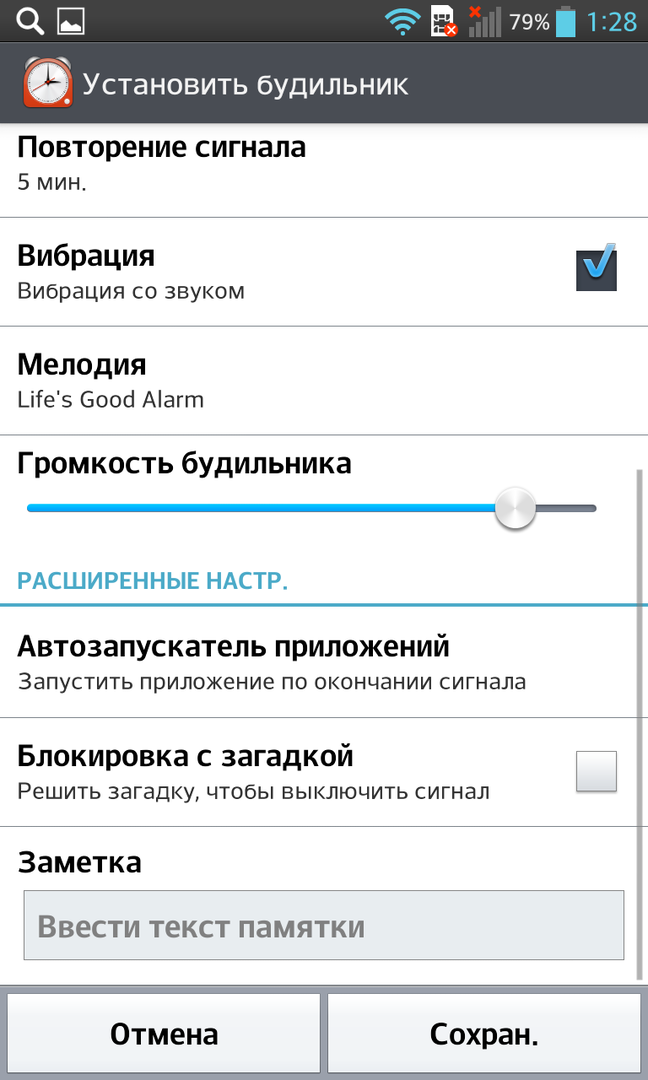Save the alarm with Сохран. button
This screenshot has height=1080, width=648.
coord(484,1034)
